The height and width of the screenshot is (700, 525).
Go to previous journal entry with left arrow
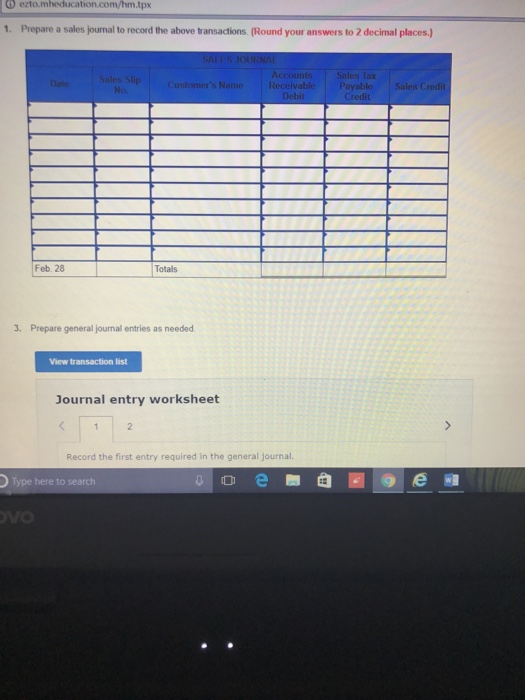point(62,426)
